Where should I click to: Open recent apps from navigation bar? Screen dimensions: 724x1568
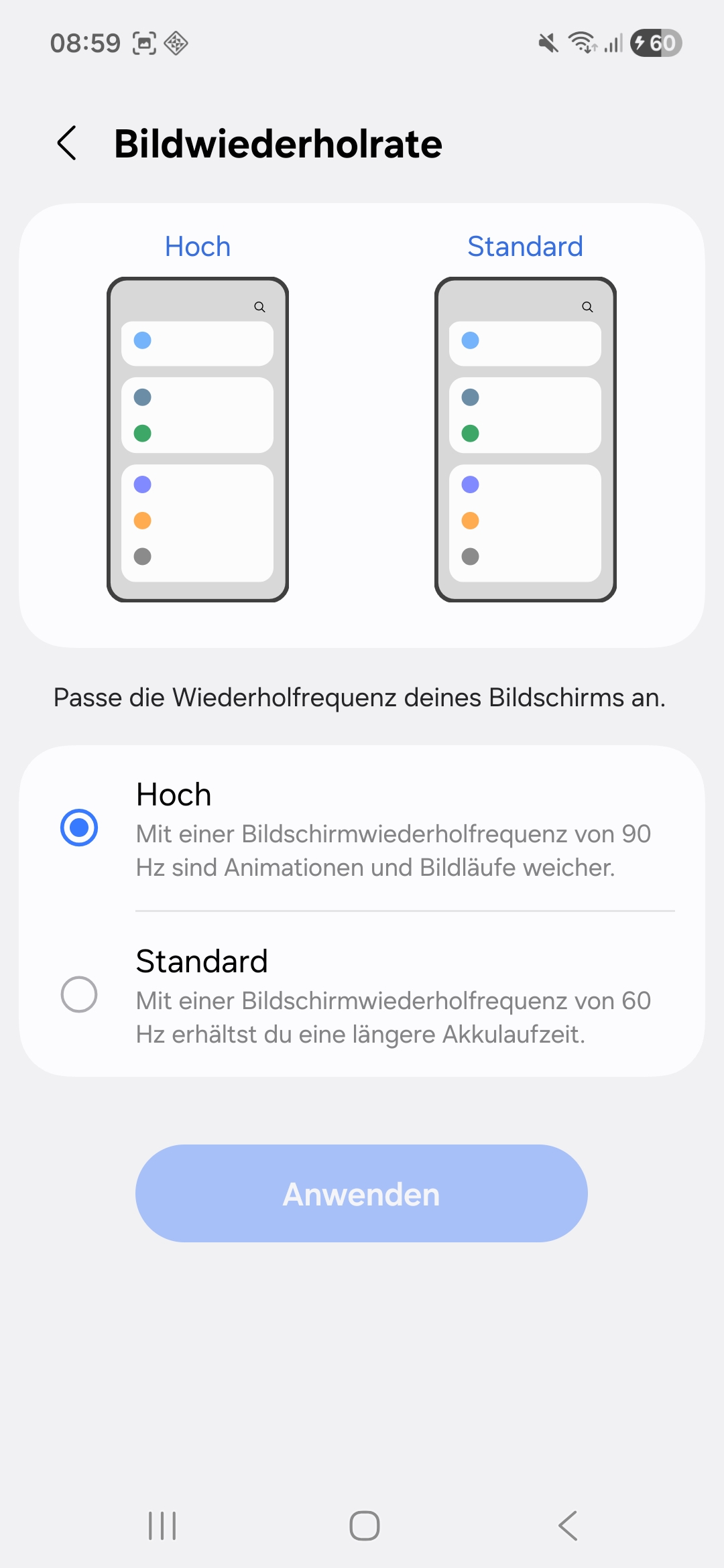pyautogui.click(x=162, y=1526)
